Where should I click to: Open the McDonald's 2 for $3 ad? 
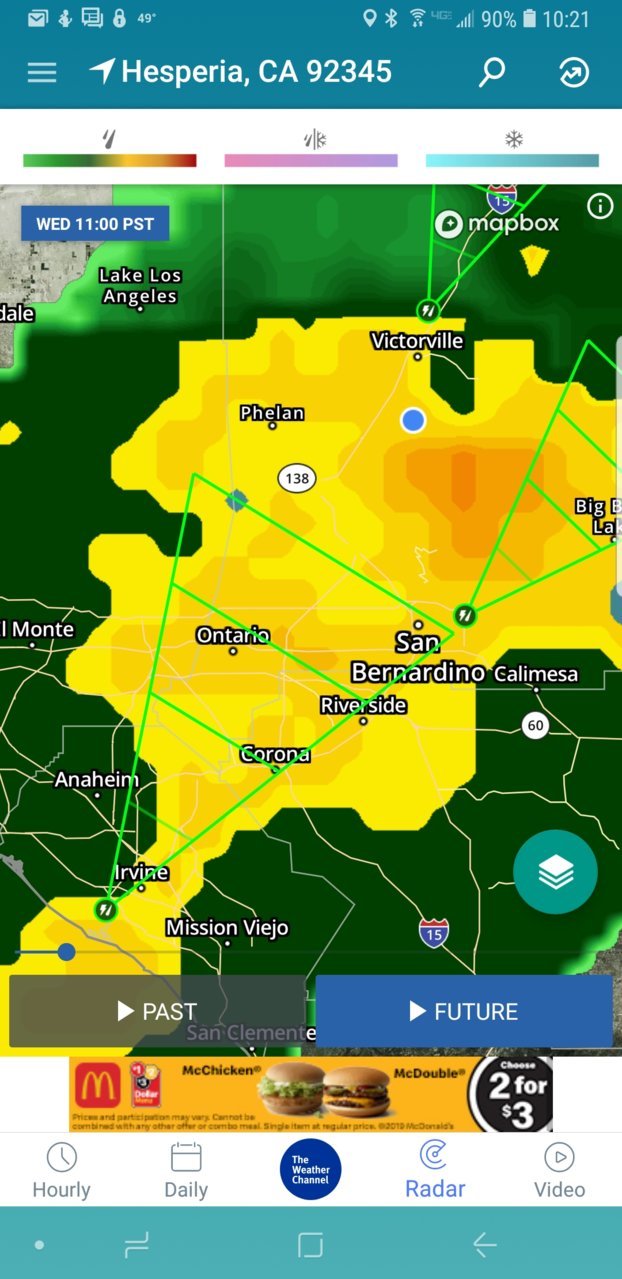(311, 1094)
